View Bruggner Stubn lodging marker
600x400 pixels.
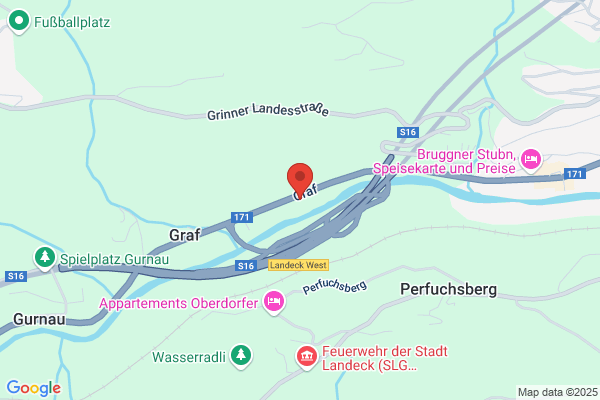531,161
